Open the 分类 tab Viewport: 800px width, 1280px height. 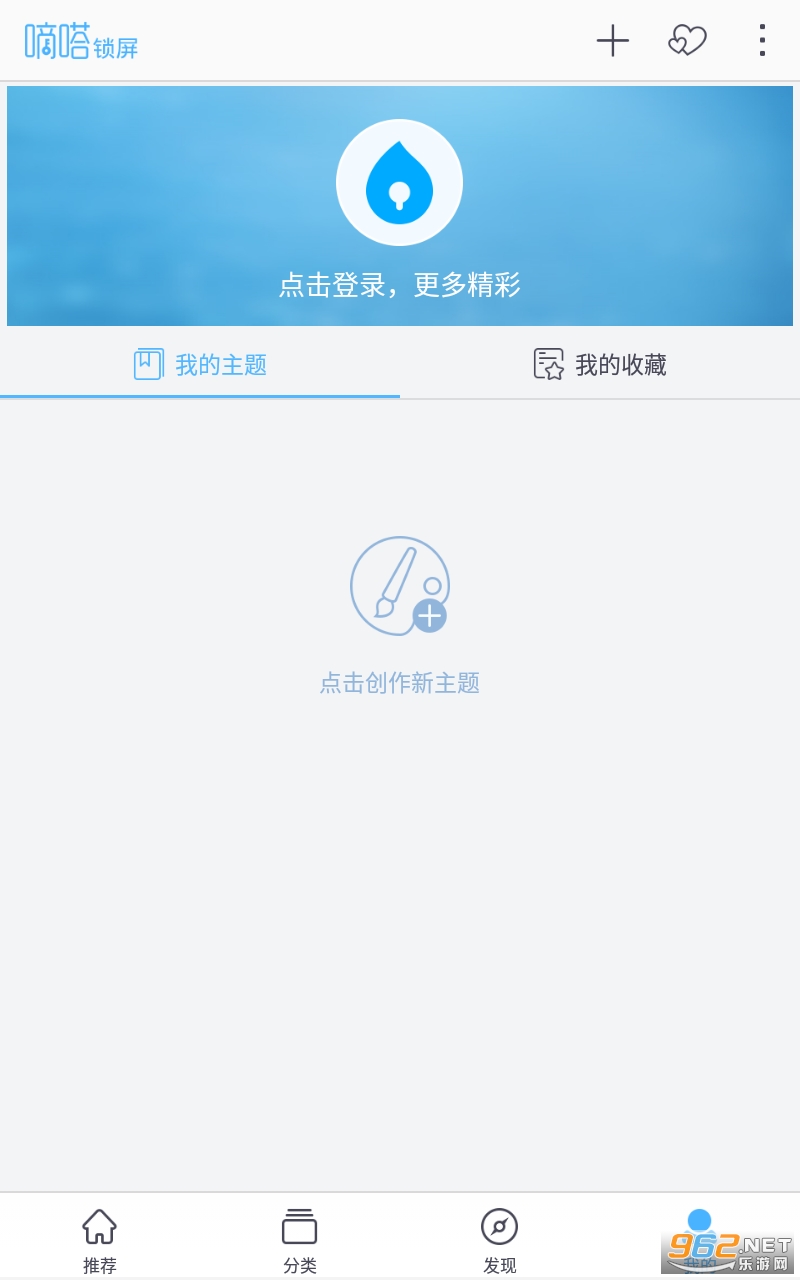(x=300, y=1240)
